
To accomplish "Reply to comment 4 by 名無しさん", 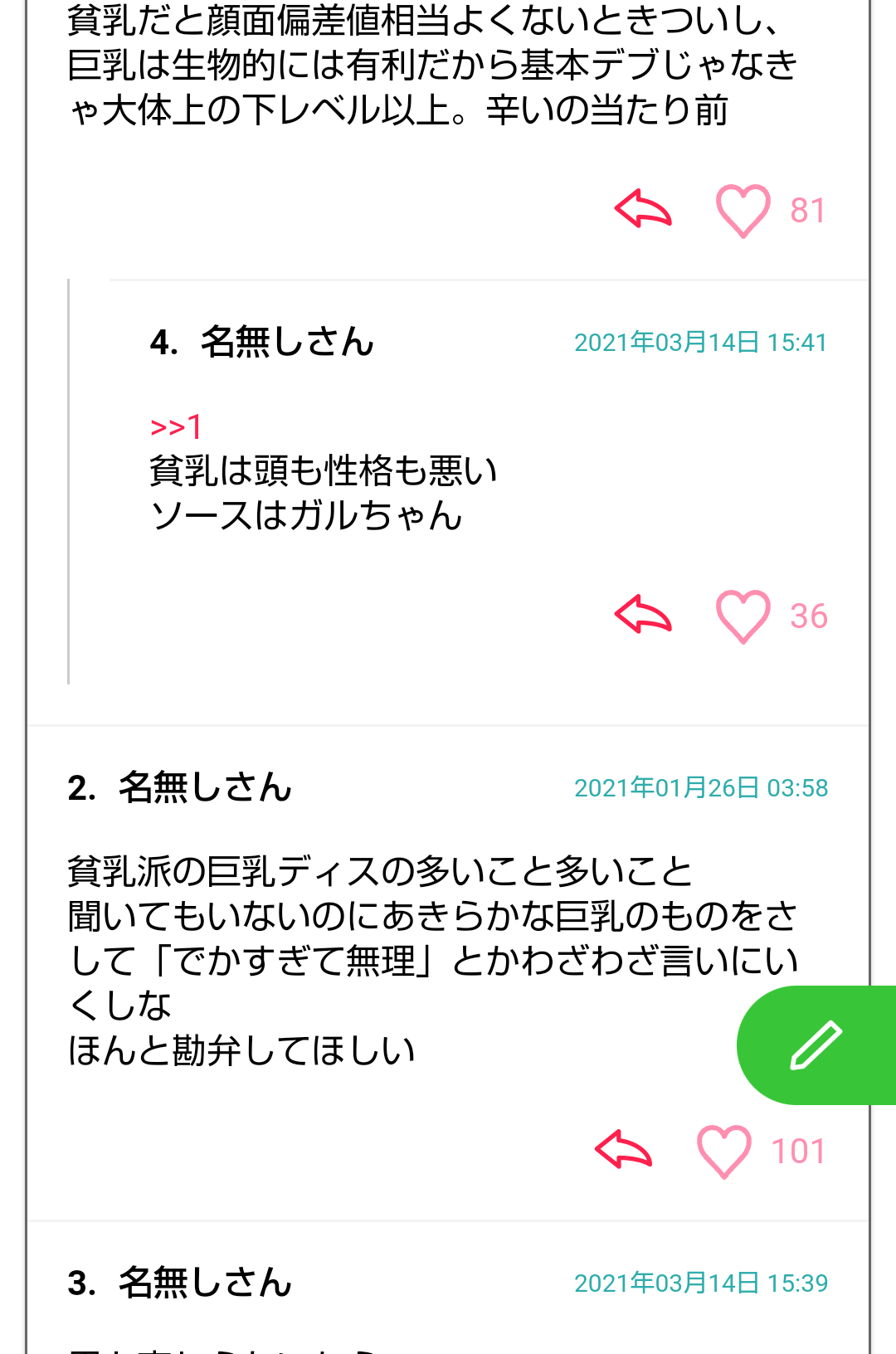I will click(643, 615).
